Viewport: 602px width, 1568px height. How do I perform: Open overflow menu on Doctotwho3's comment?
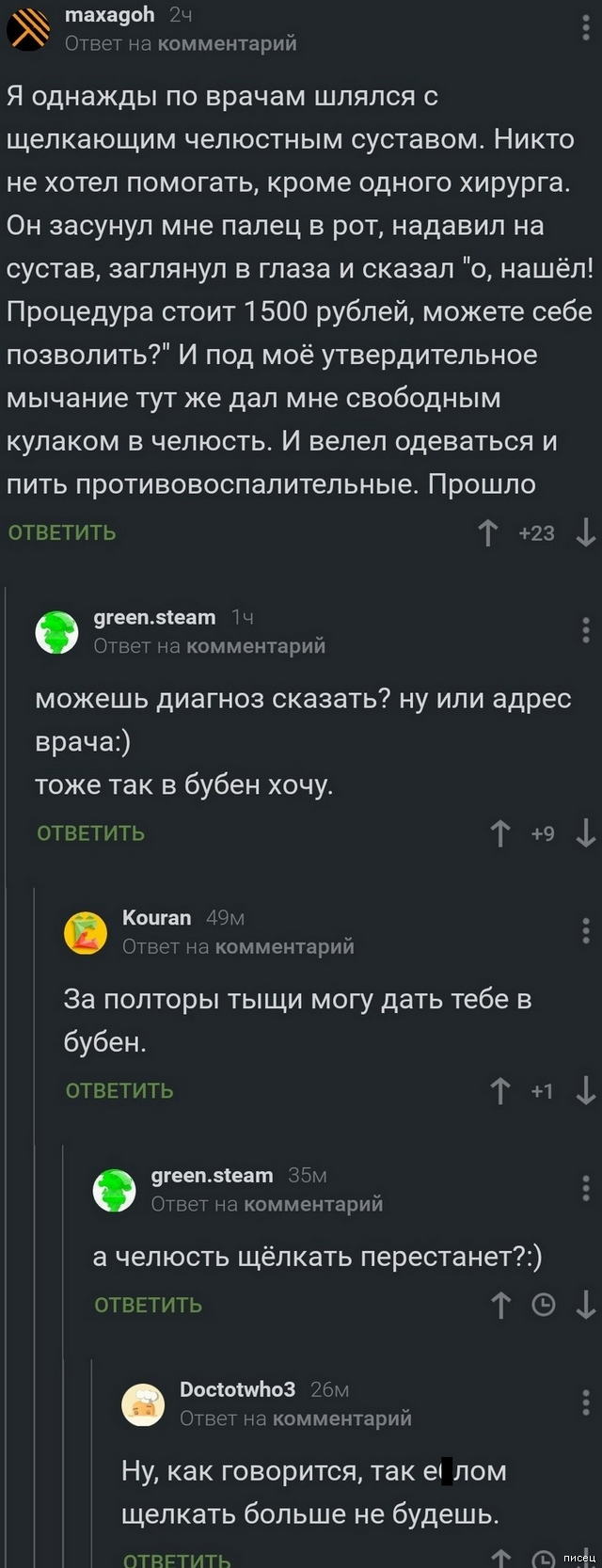pyautogui.click(x=586, y=1402)
